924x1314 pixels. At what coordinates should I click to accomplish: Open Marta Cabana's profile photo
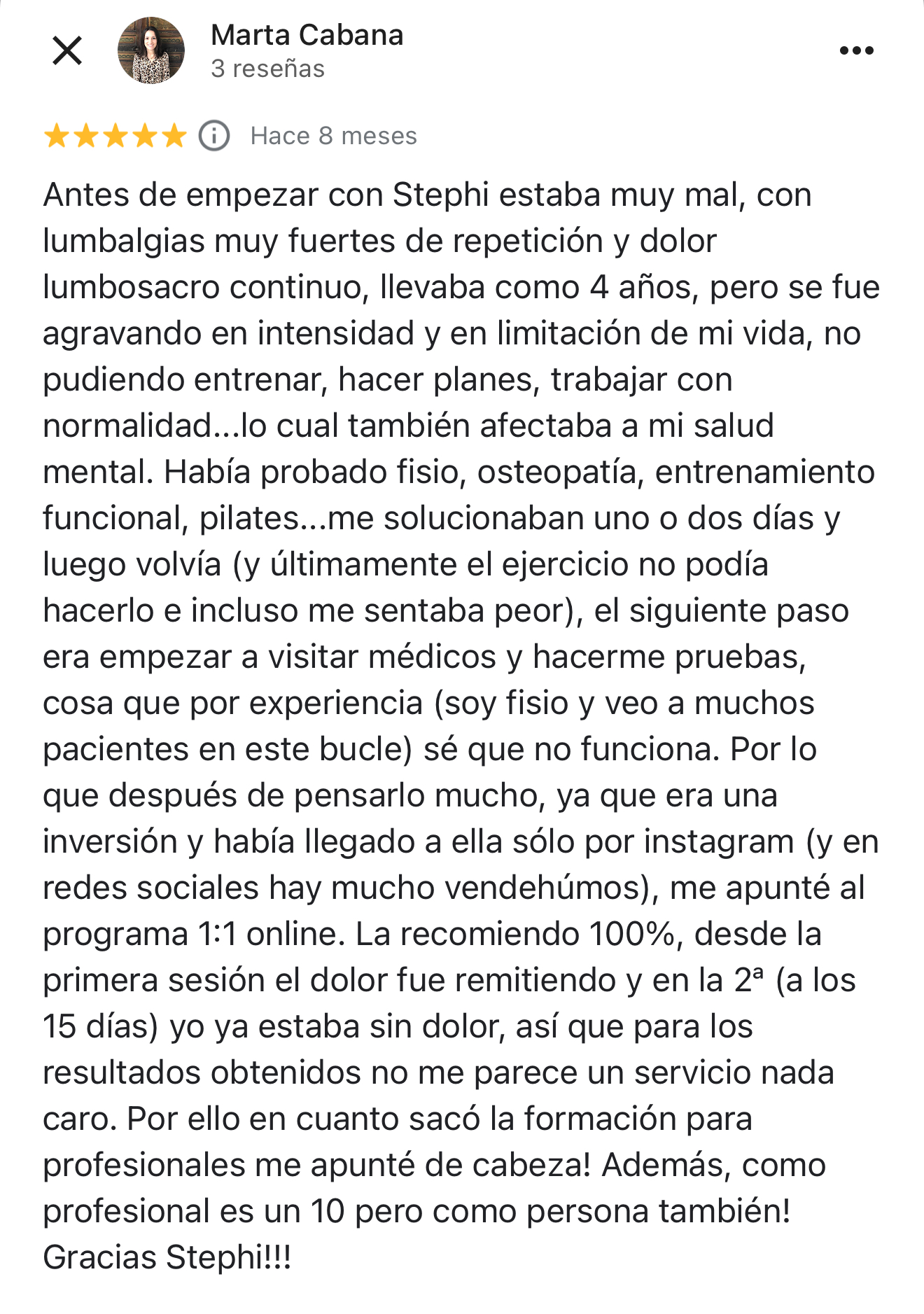pos(151,51)
